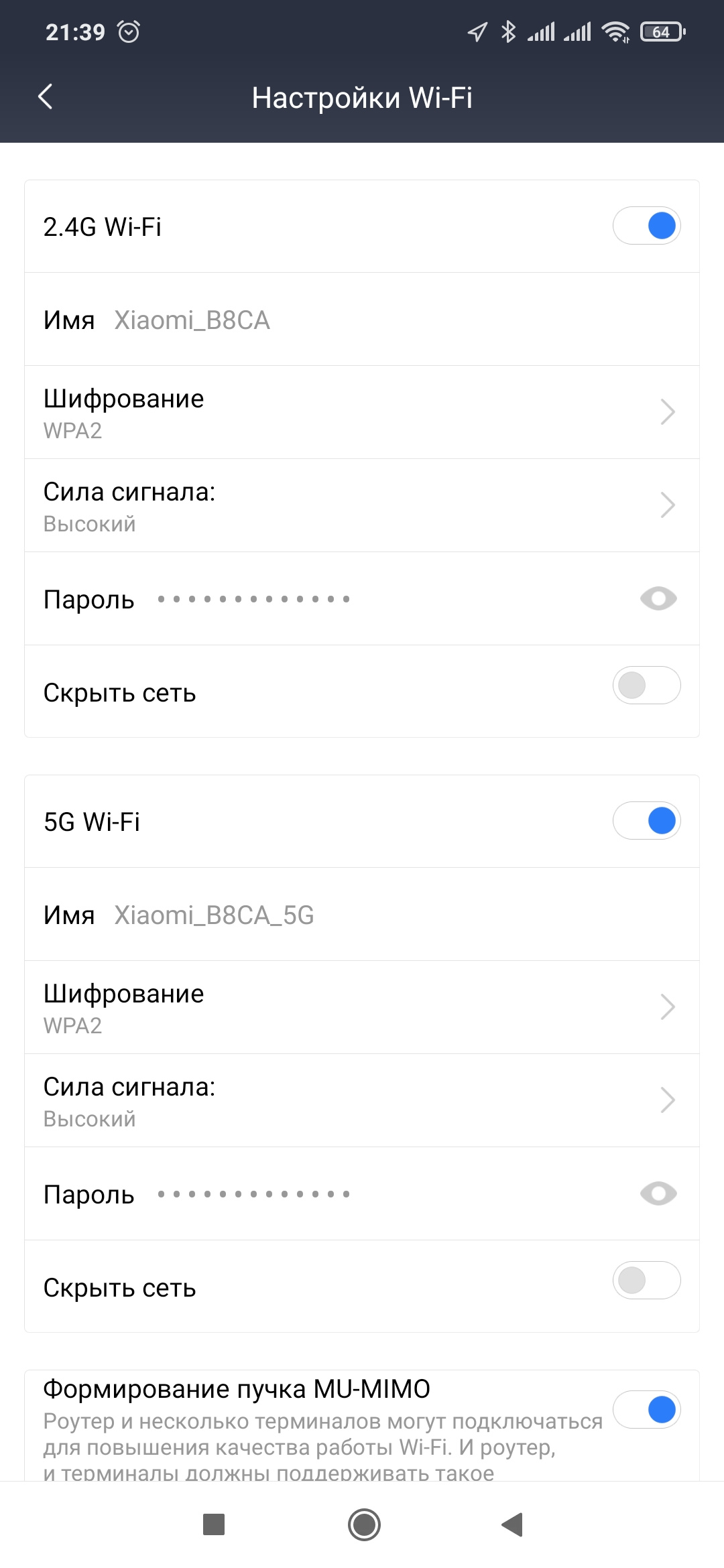Tap the 2.4G password field
Screen dimensions: 724x1568
(254, 599)
